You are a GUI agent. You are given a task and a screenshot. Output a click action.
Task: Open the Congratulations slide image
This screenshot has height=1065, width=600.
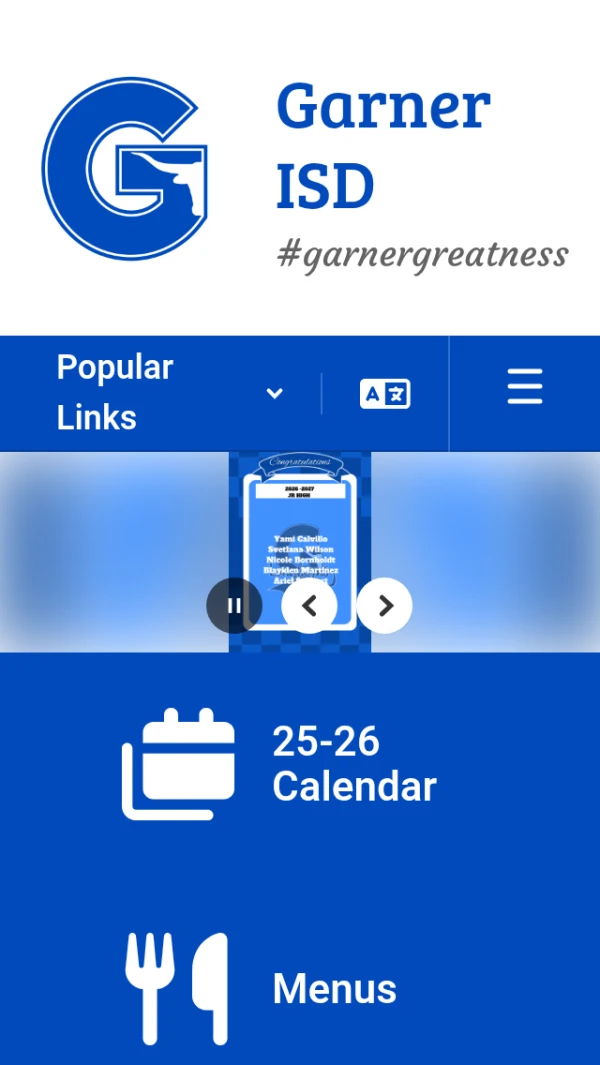tap(300, 520)
